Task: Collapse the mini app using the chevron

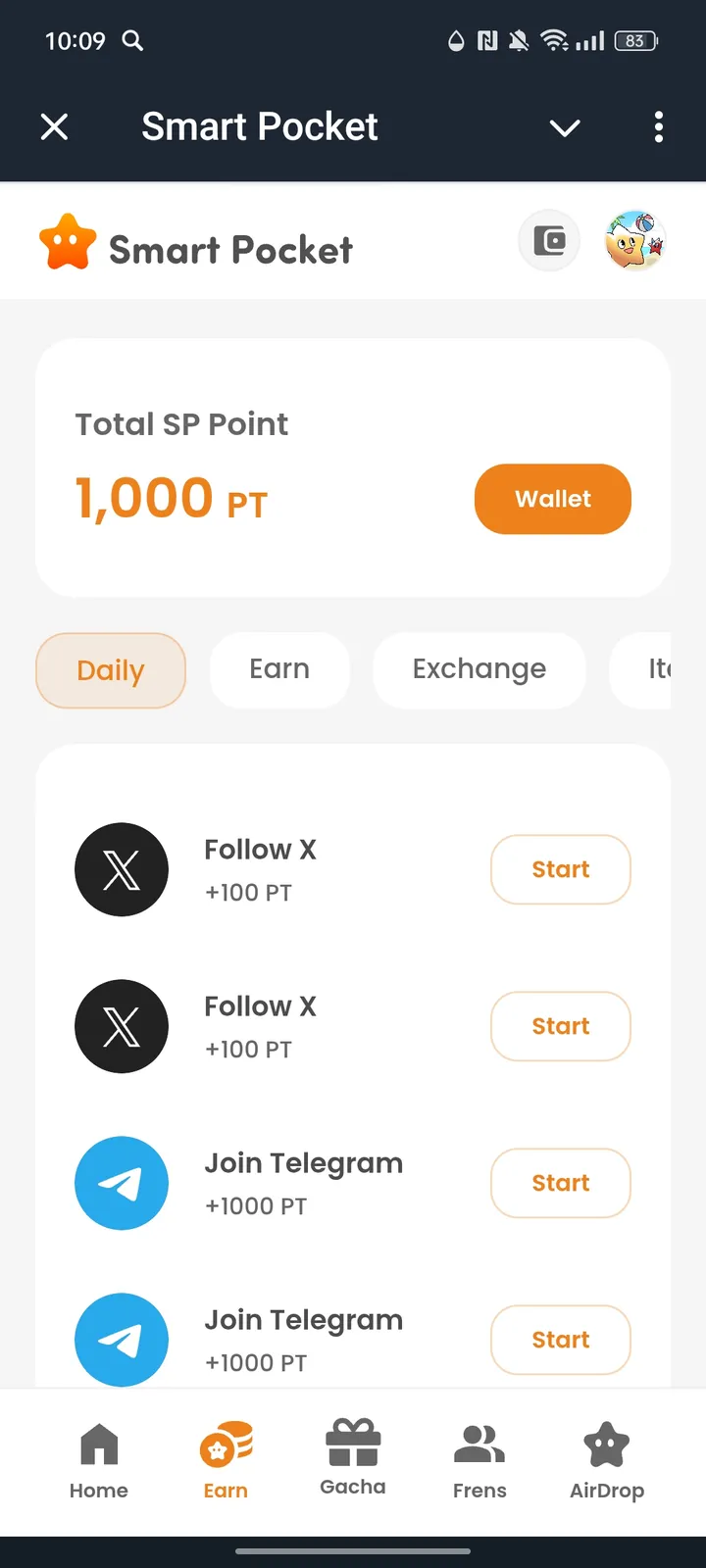Action: click(565, 127)
